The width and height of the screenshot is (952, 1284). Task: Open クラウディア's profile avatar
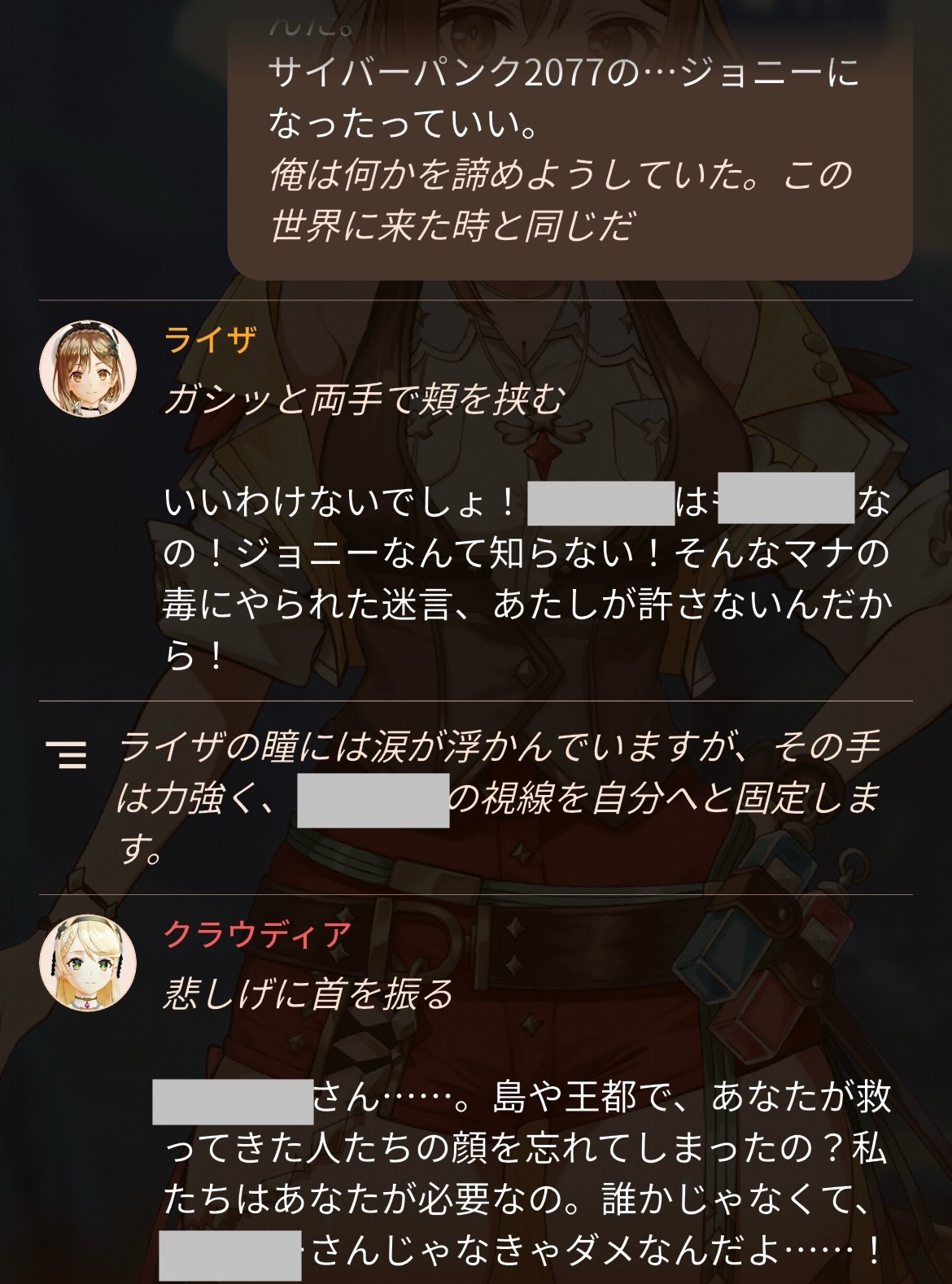pyautogui.click(x=88, y=963)
